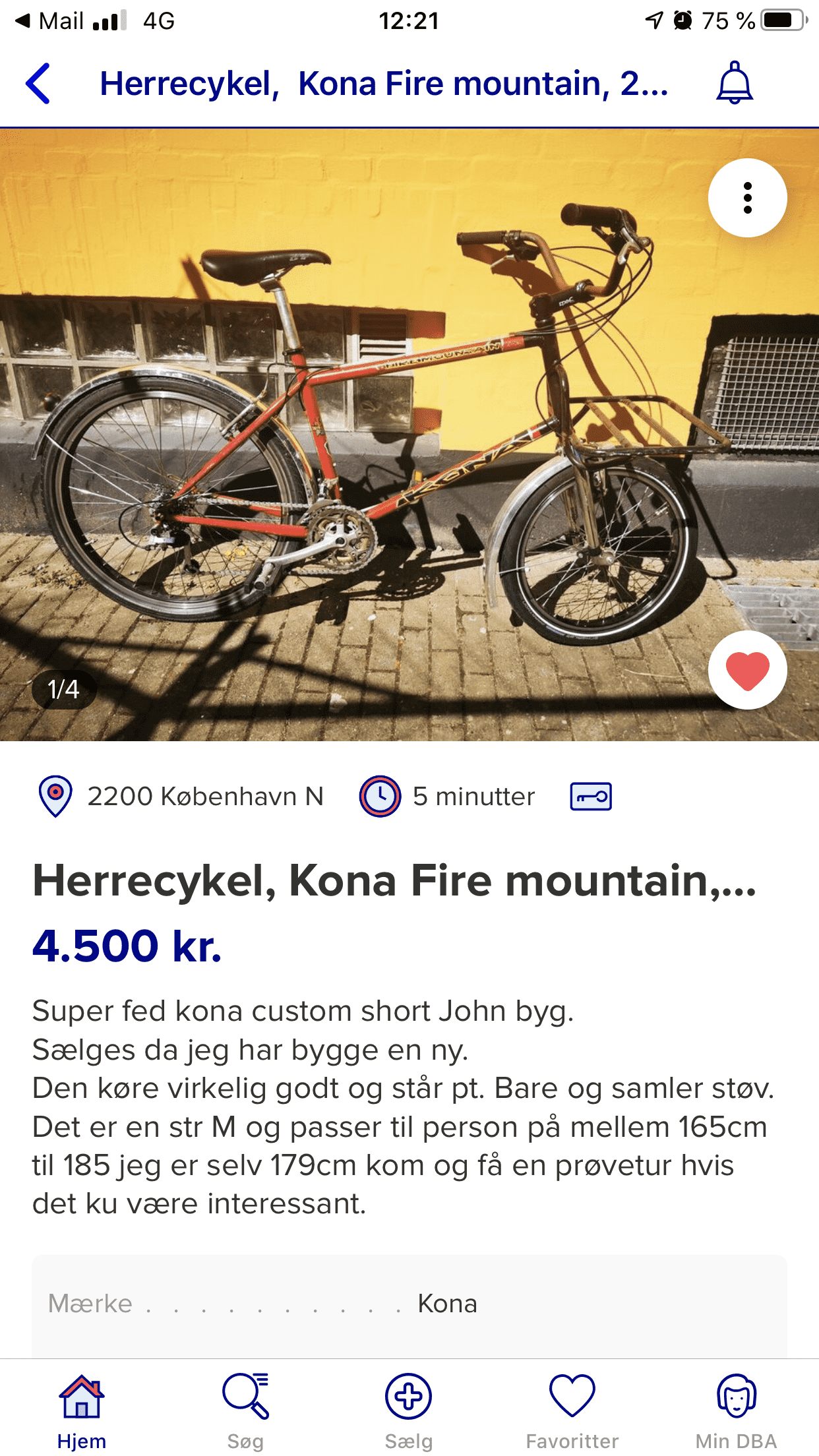This screenshot has height=1456, width=819.
Task: Open the notifications bell
Action: click(x=734, y=84)
